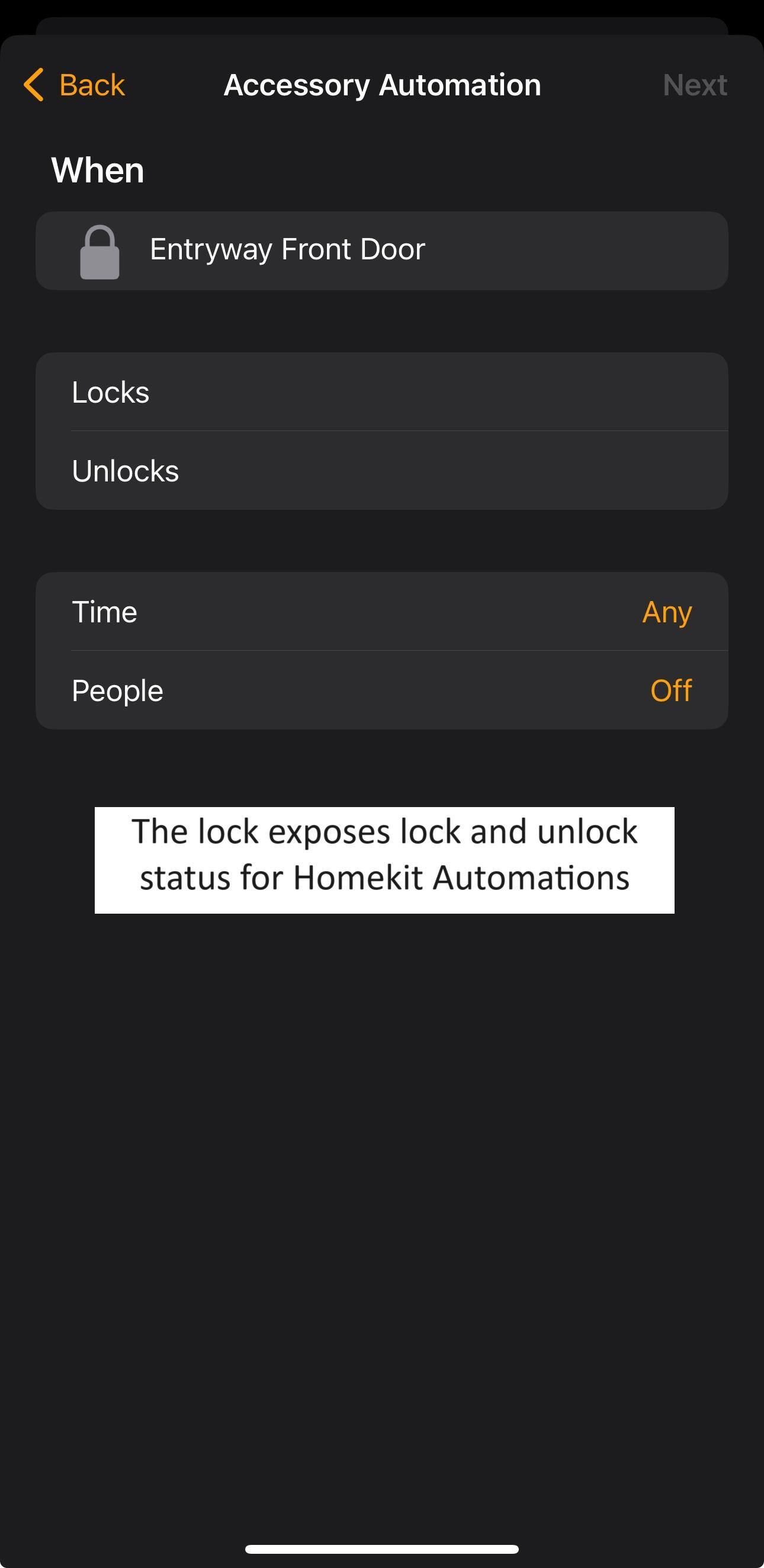764x1568 pixels.
Task: Choose the Unlocks trigger option
Action: tap(381, 471)
